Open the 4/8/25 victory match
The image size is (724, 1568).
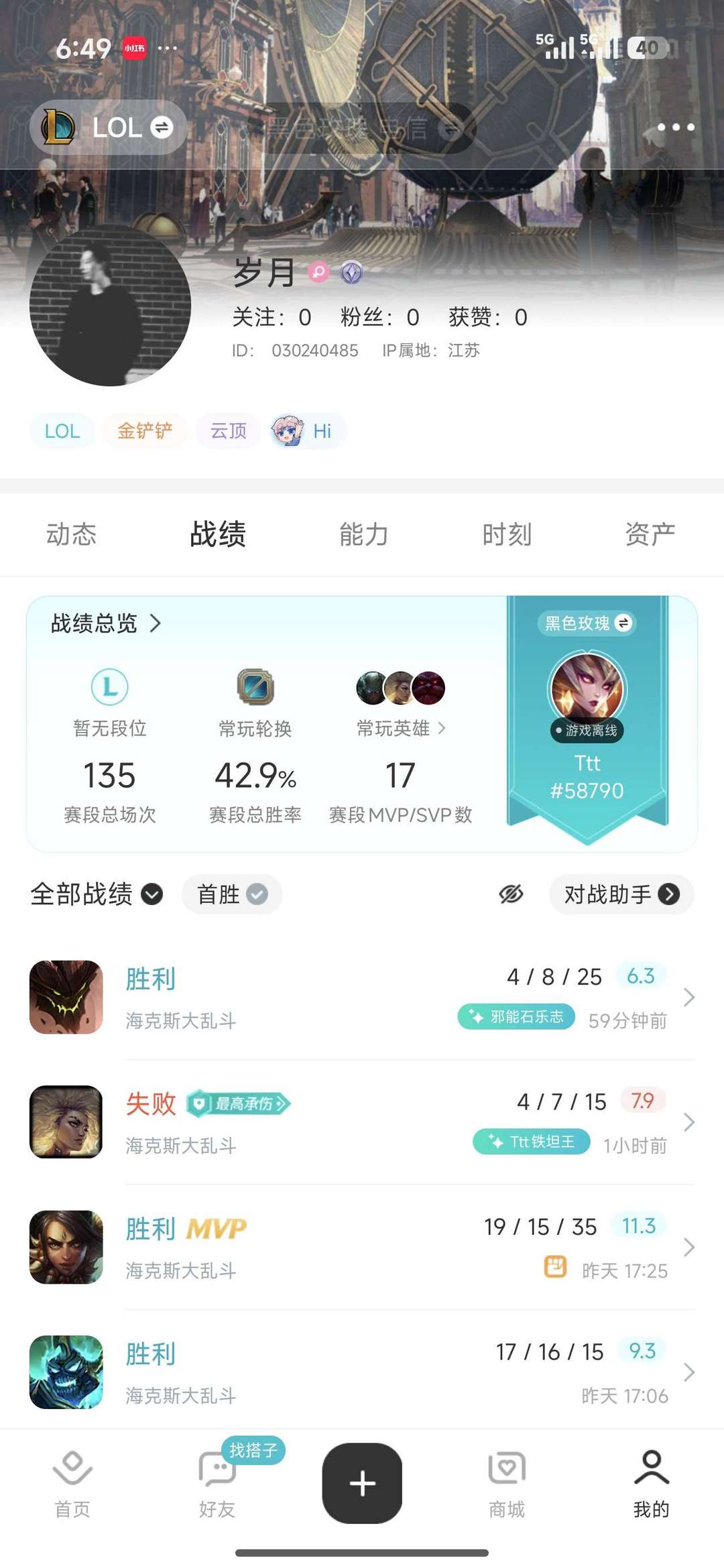(x=362, y=998)
